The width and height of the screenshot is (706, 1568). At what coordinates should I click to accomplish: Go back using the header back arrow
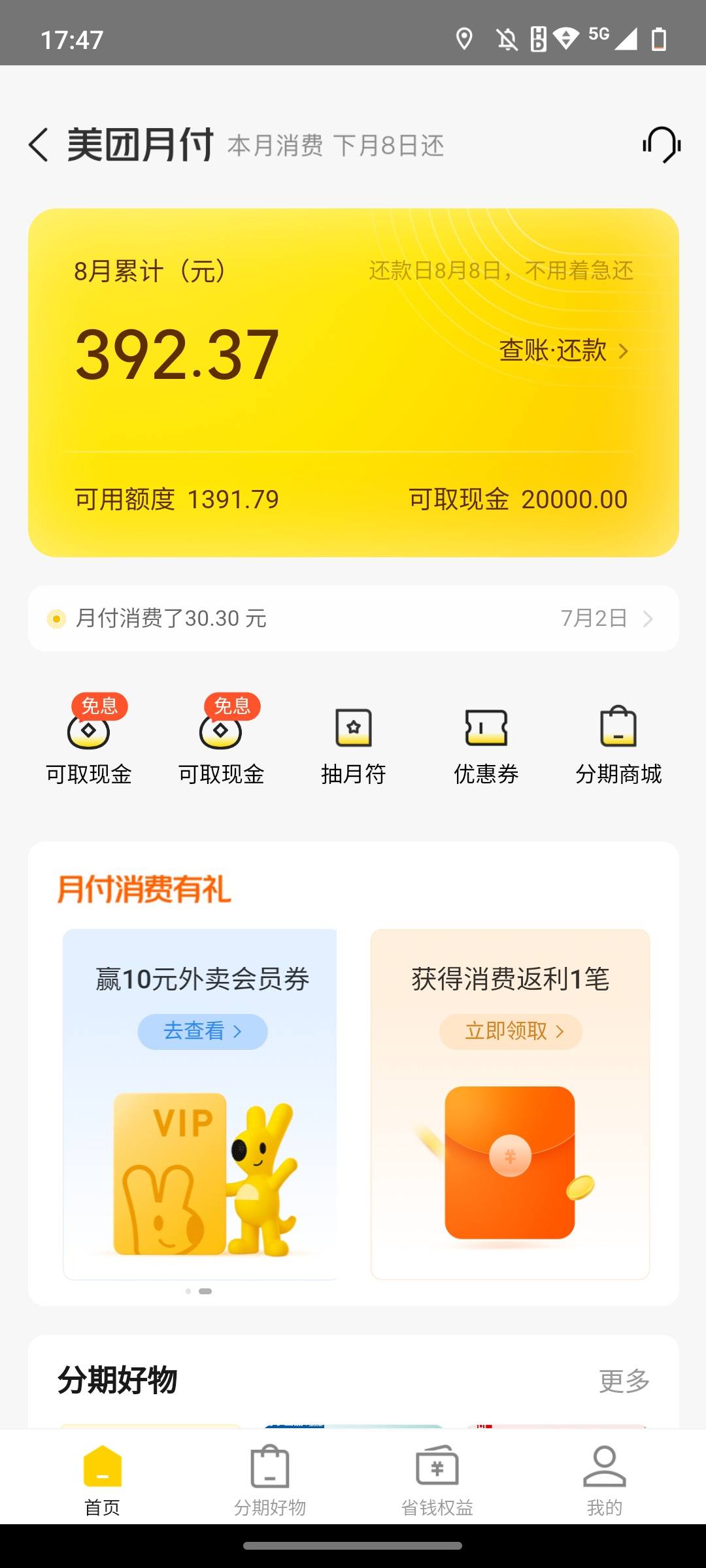coord(39,144)
